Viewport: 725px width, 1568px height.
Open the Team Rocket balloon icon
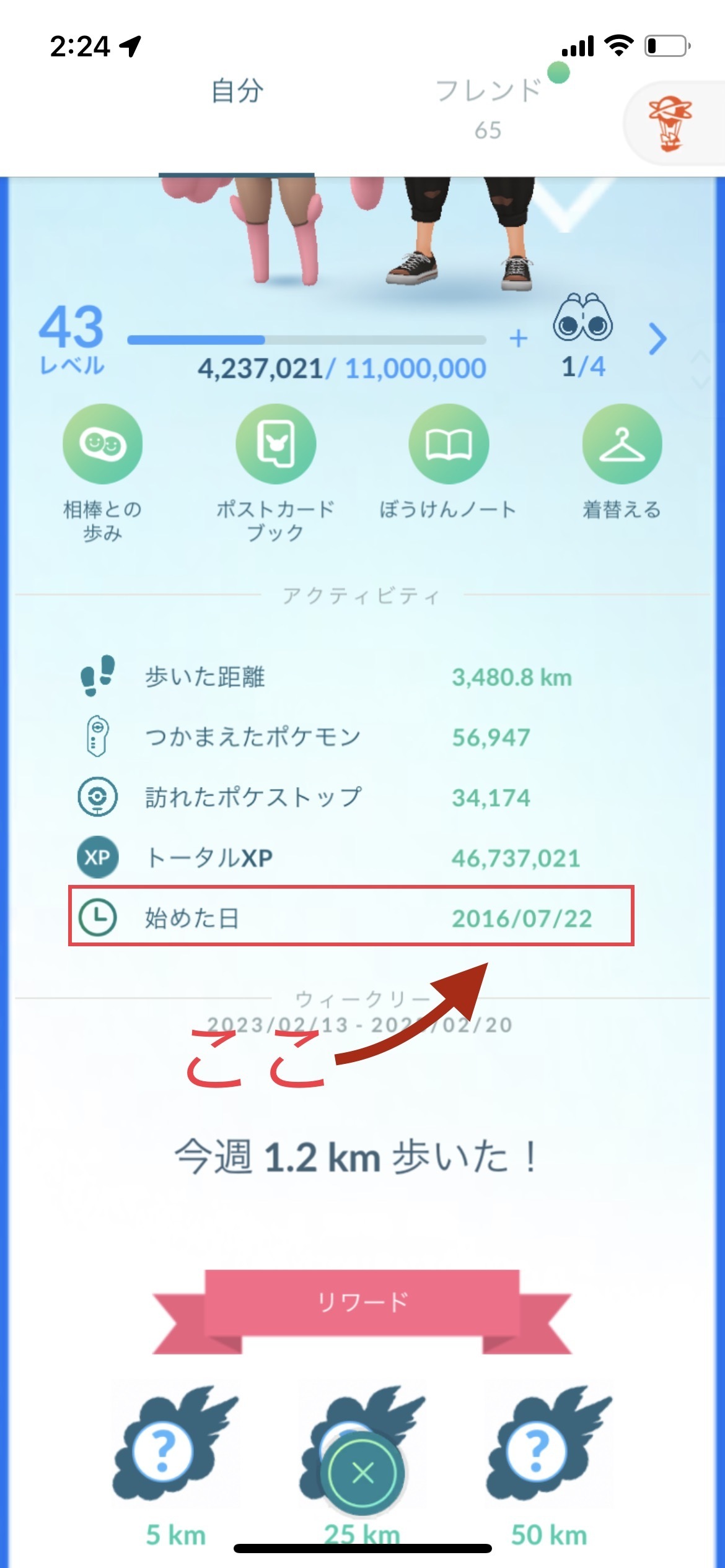pyautogui.click(x=670, y=124)
